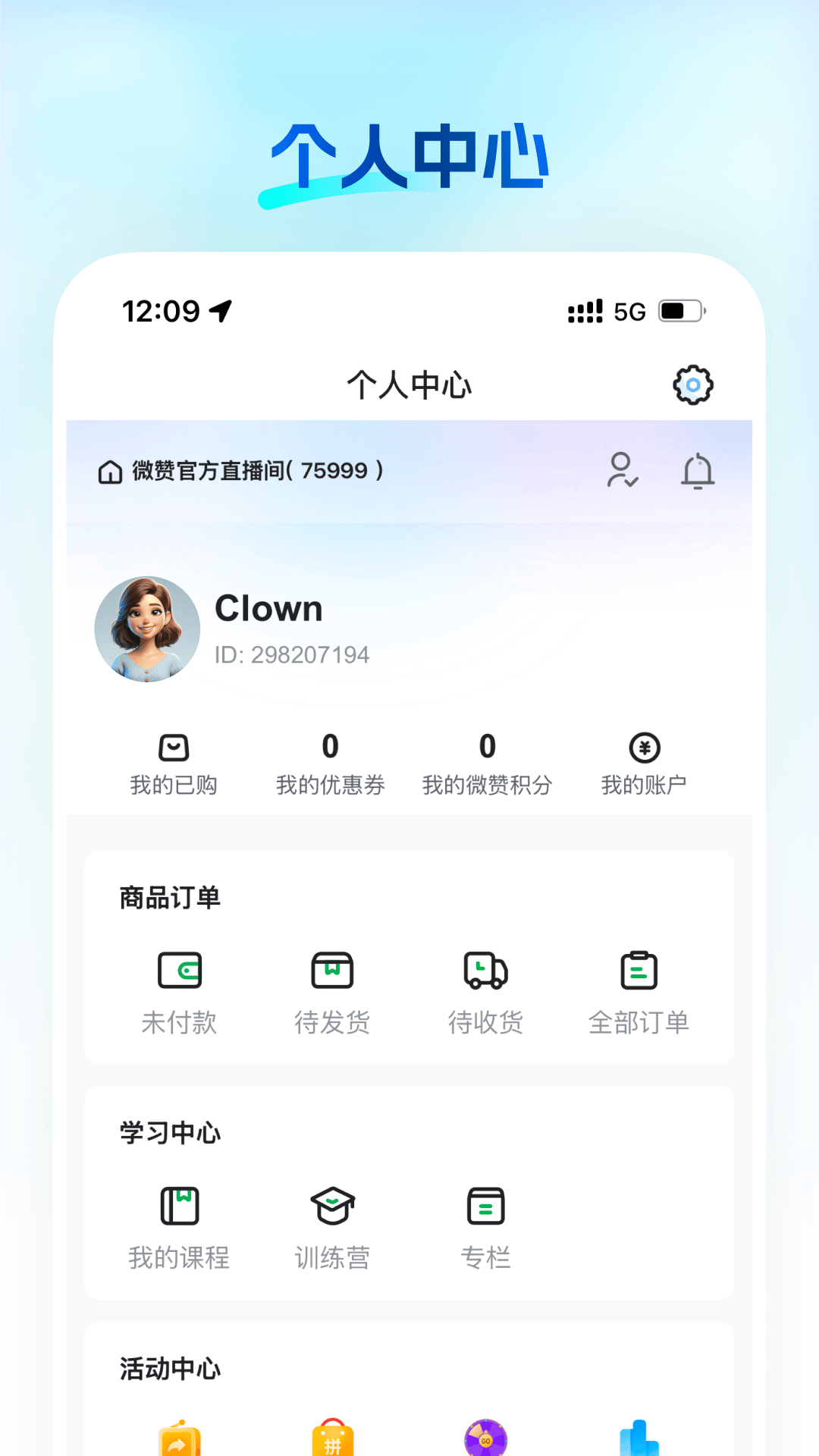Spin the GO lucky wheel icon
The height and width of the screenshot is (1456, 819).
pos(486,1441)
